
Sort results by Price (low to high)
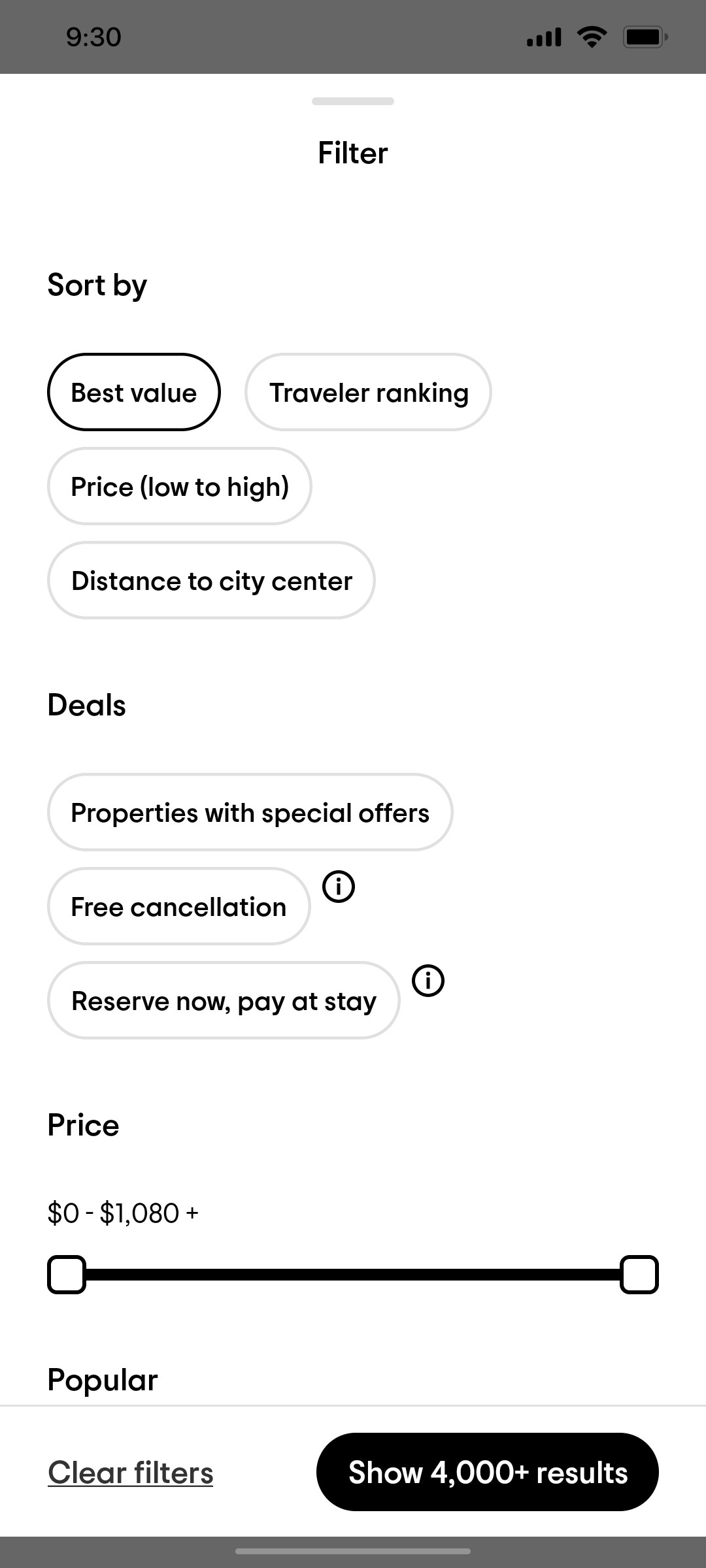(x=180, y=486)
